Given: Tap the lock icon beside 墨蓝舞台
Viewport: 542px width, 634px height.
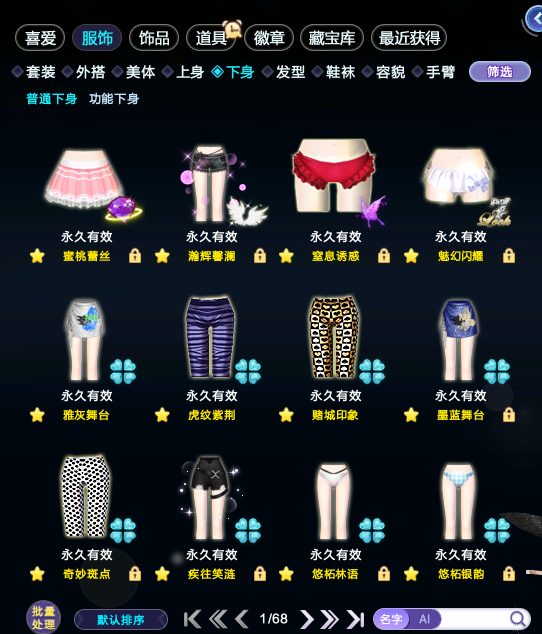Looking at the screenshot, I should click(x=509, y=415).
